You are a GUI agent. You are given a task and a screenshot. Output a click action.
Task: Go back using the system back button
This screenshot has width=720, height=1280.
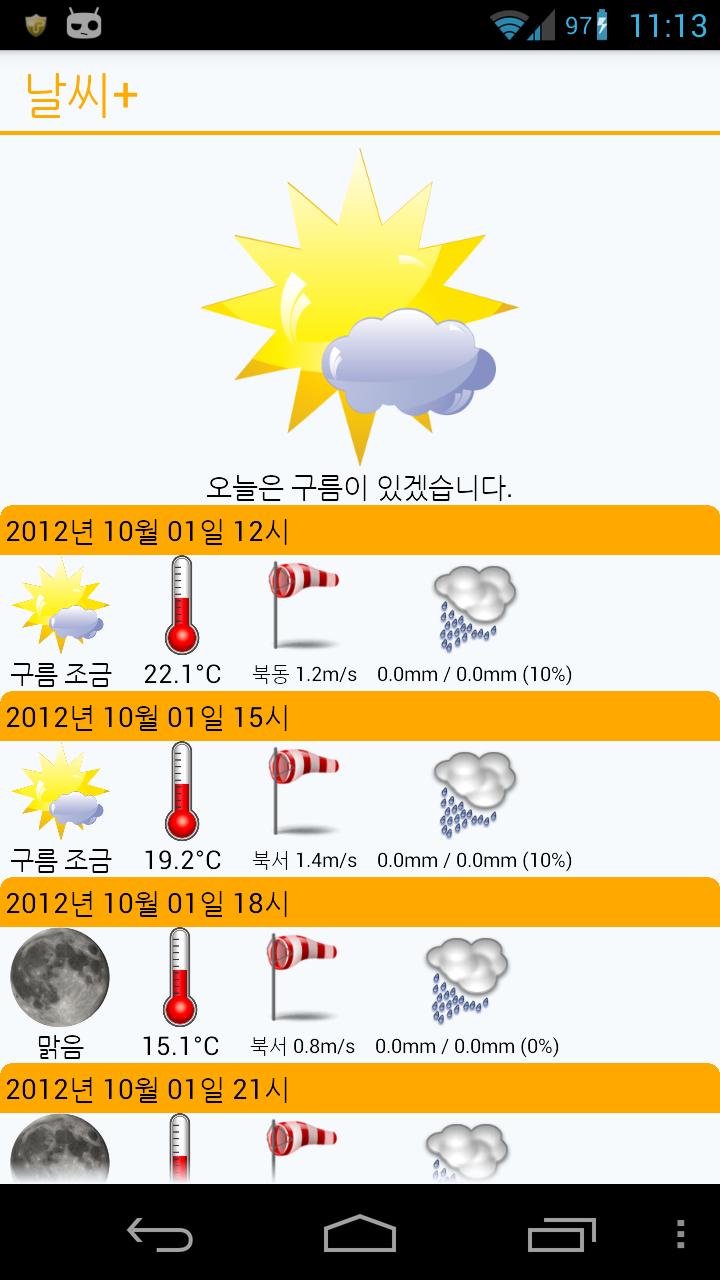tap(160, 1233)
